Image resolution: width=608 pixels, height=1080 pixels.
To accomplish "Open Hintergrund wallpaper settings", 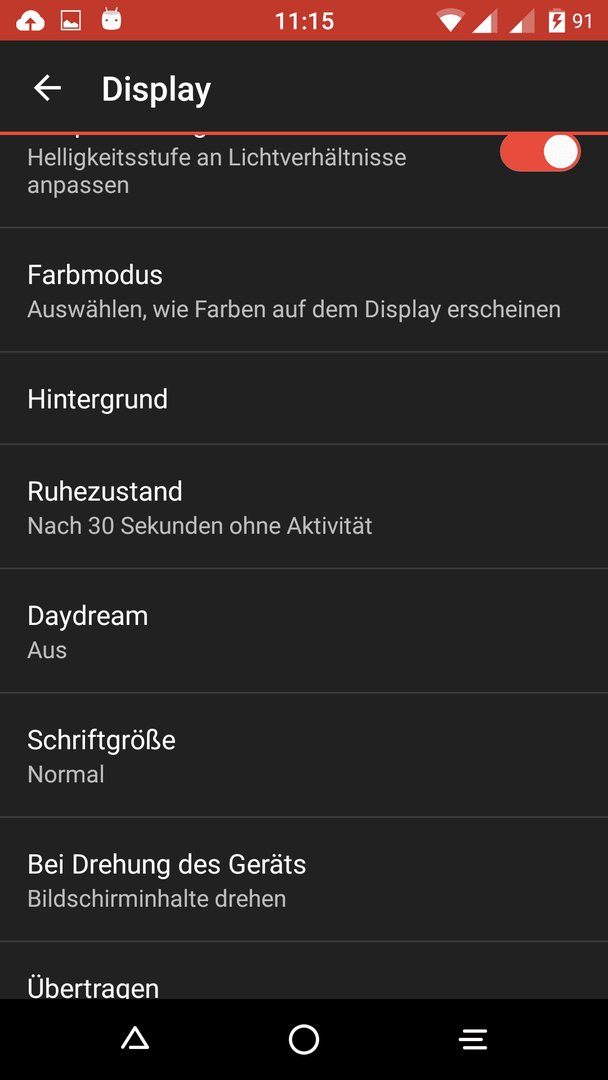I will click(304, 398).
